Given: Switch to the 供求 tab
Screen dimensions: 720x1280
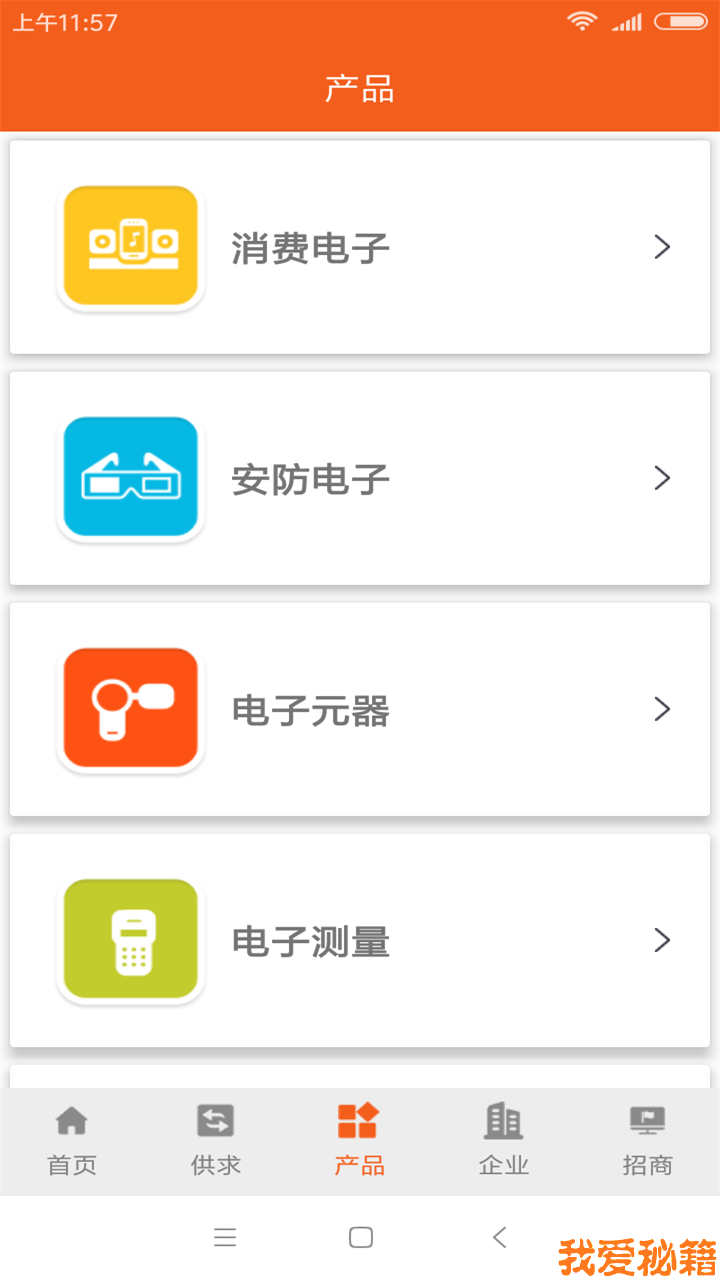Looking at the screenshot, I should pyautogui.click(x=216, y=1140).
